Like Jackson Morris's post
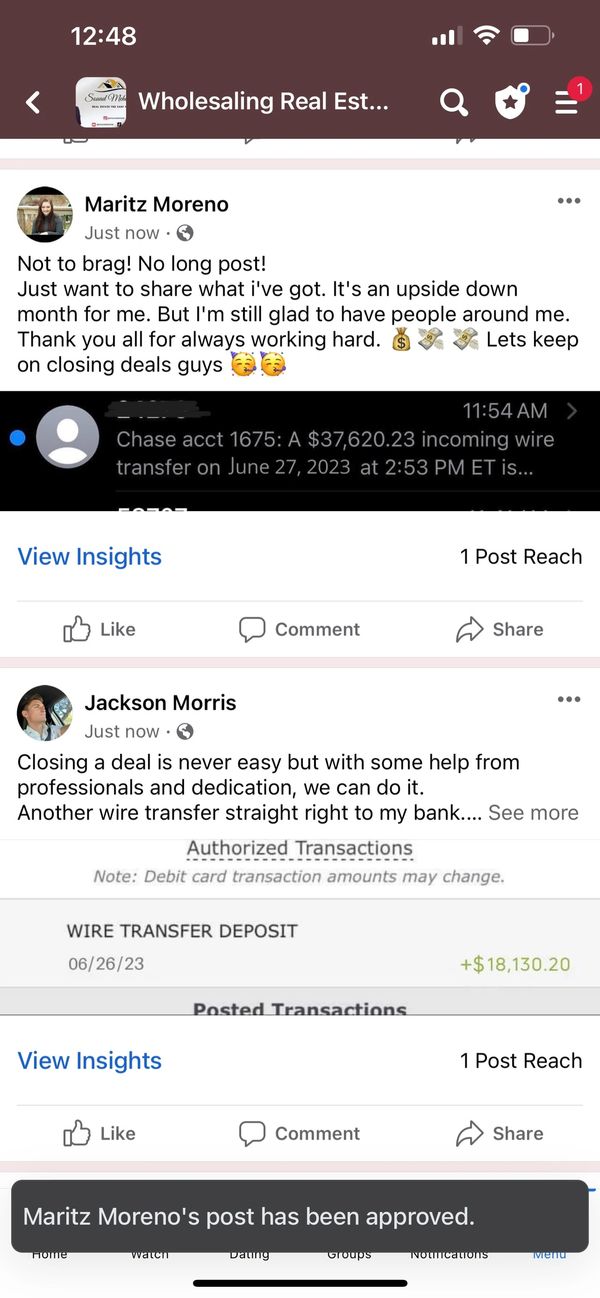 click(x=99, y=1133)
